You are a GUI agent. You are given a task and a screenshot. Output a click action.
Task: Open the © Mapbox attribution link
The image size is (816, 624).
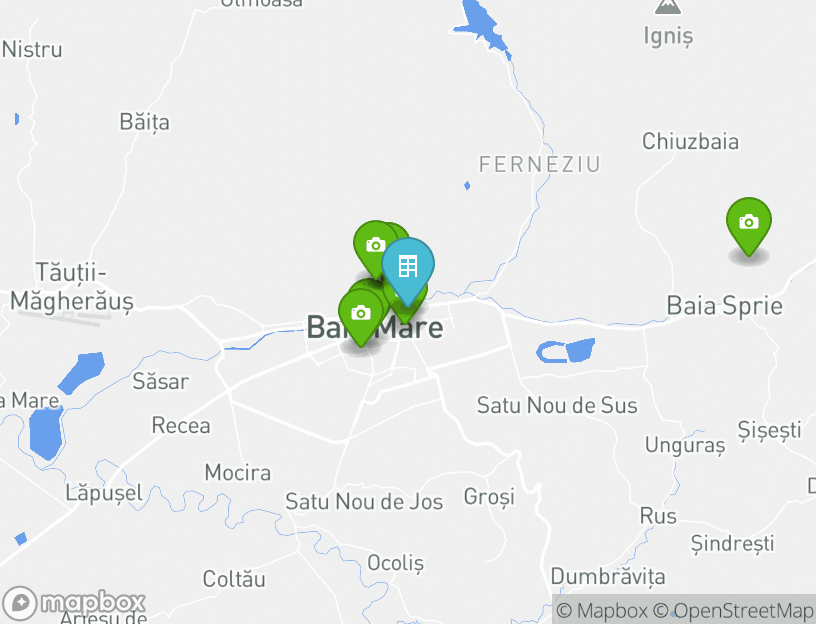(x=602, y=610)
